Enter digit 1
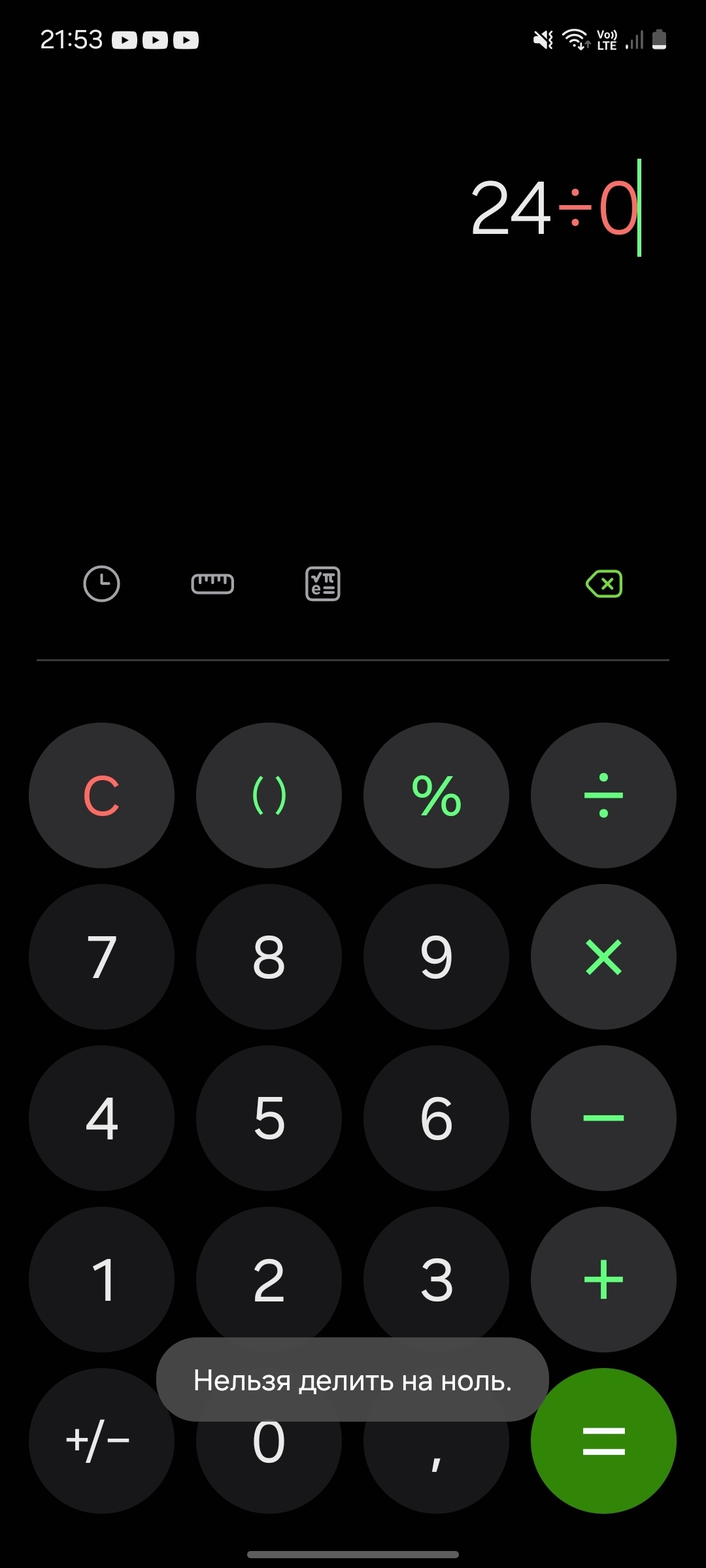 click(101, 1279)
